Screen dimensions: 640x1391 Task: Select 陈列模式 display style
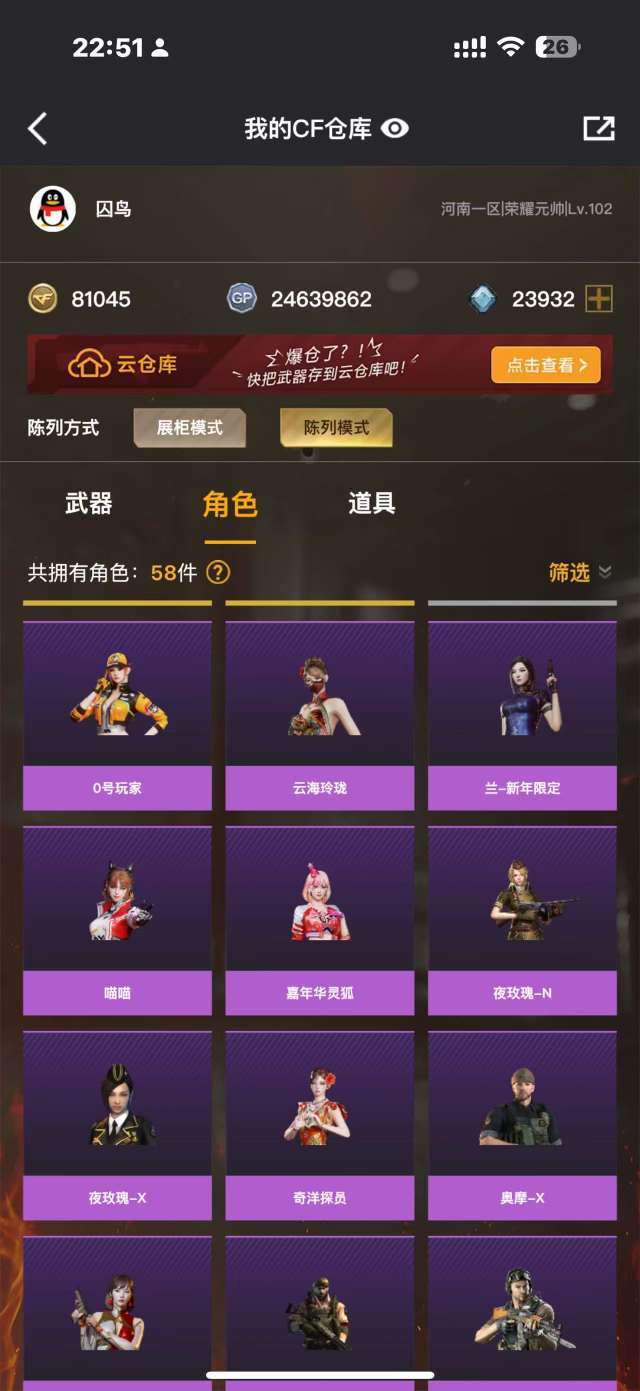(x=336, y=428)
